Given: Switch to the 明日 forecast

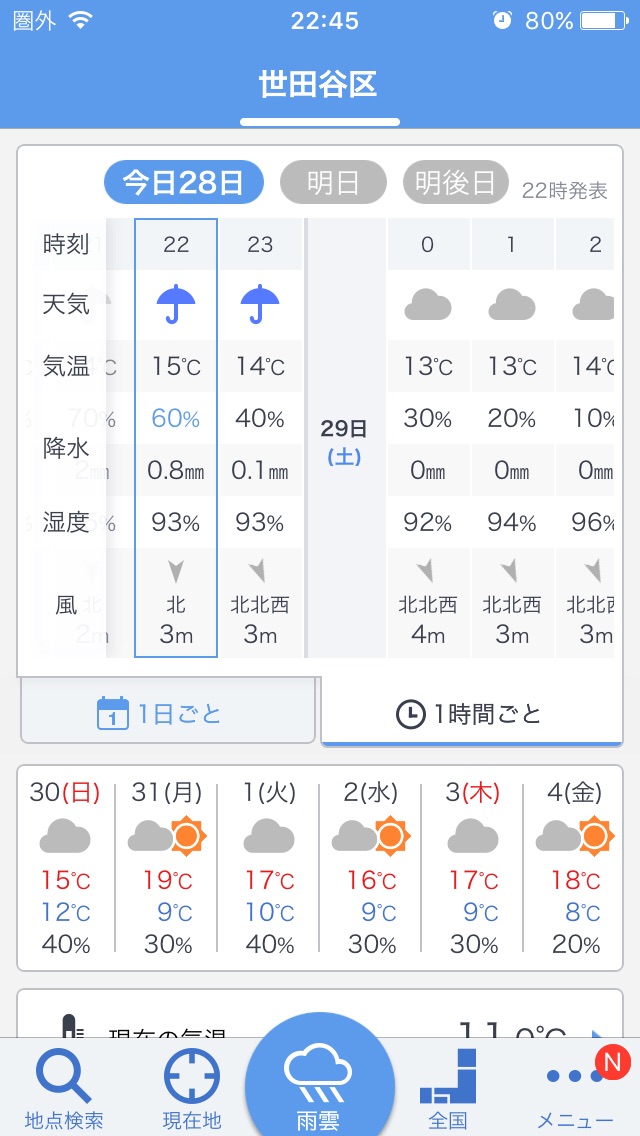Looking at the screenshot, I should [x=333, y=183].
